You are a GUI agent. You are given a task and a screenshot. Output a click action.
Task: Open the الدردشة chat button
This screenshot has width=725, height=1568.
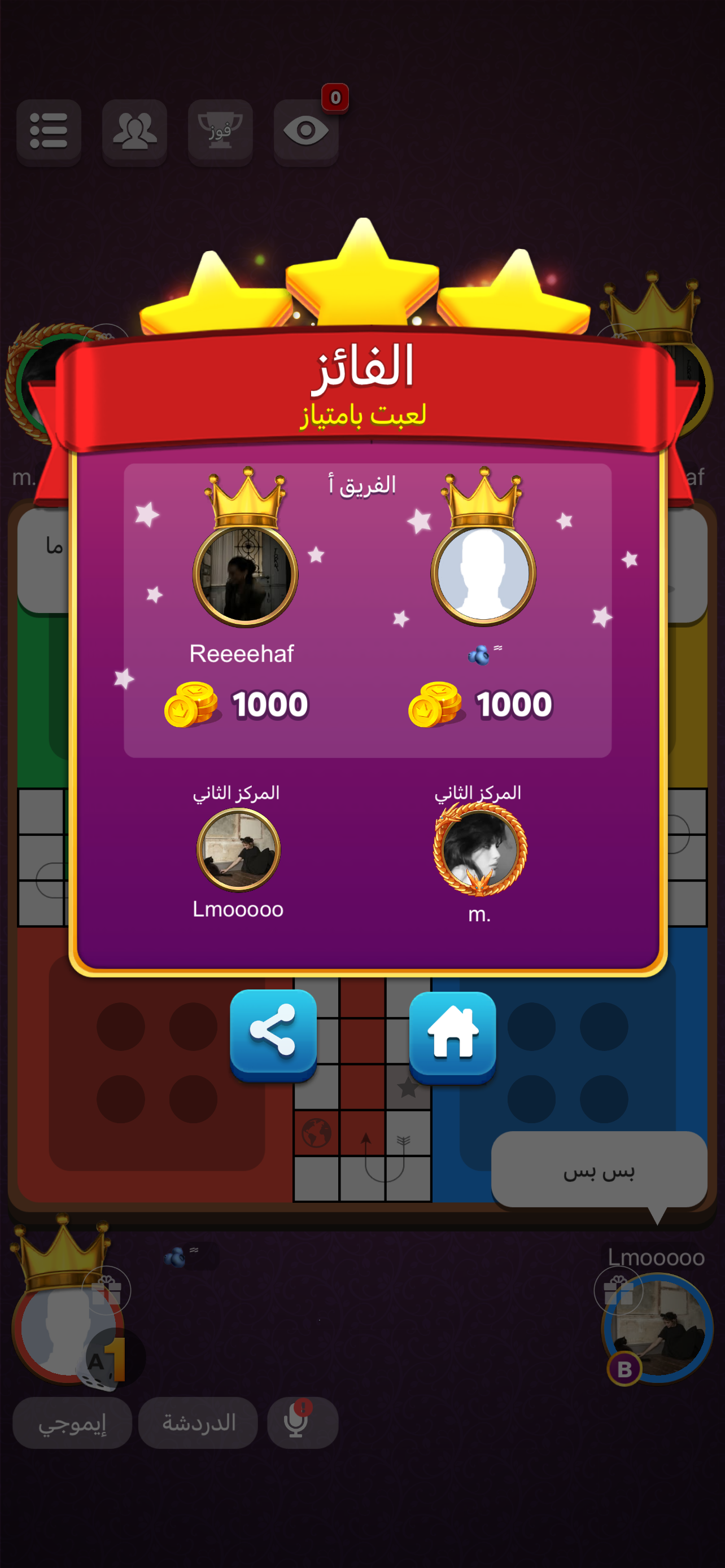(198, 1423)
